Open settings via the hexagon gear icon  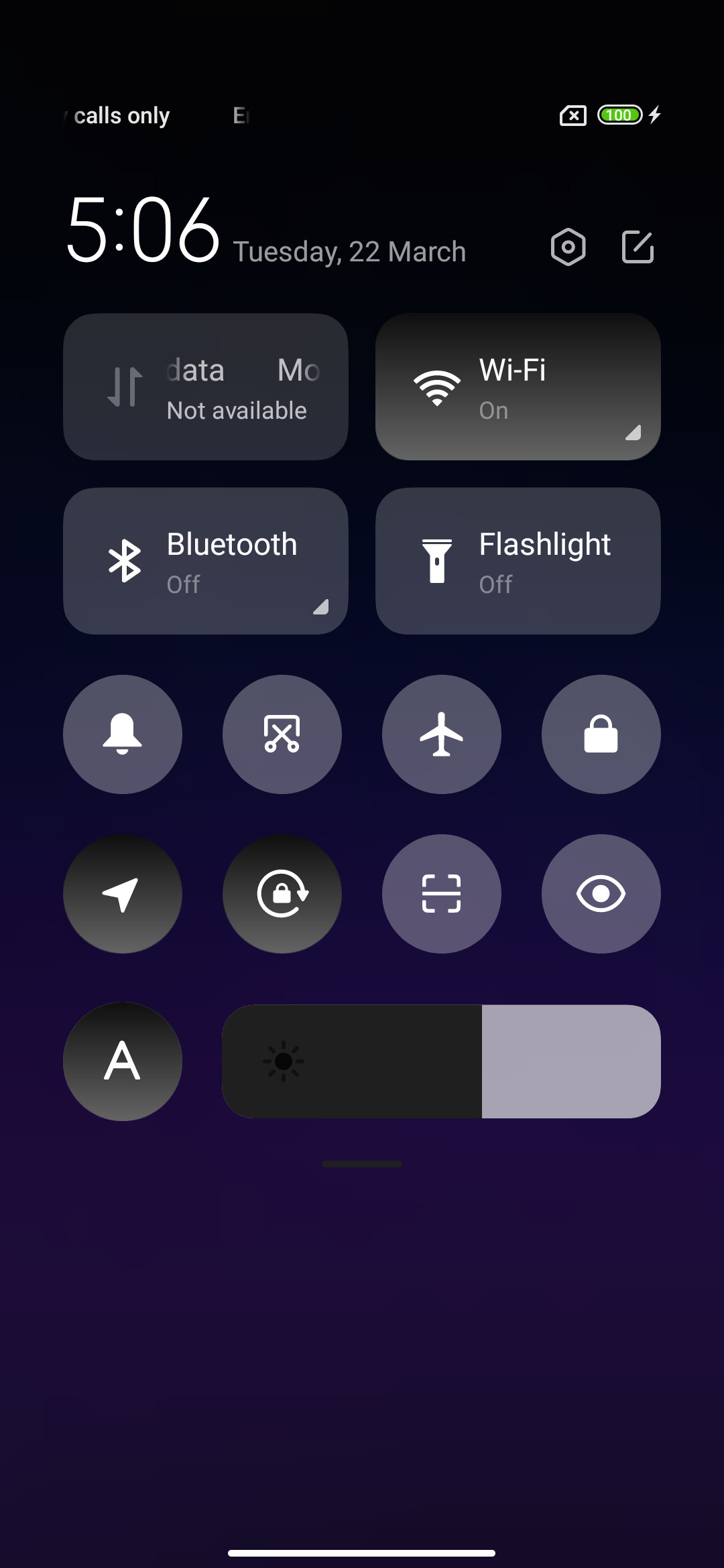pos(568,247)
